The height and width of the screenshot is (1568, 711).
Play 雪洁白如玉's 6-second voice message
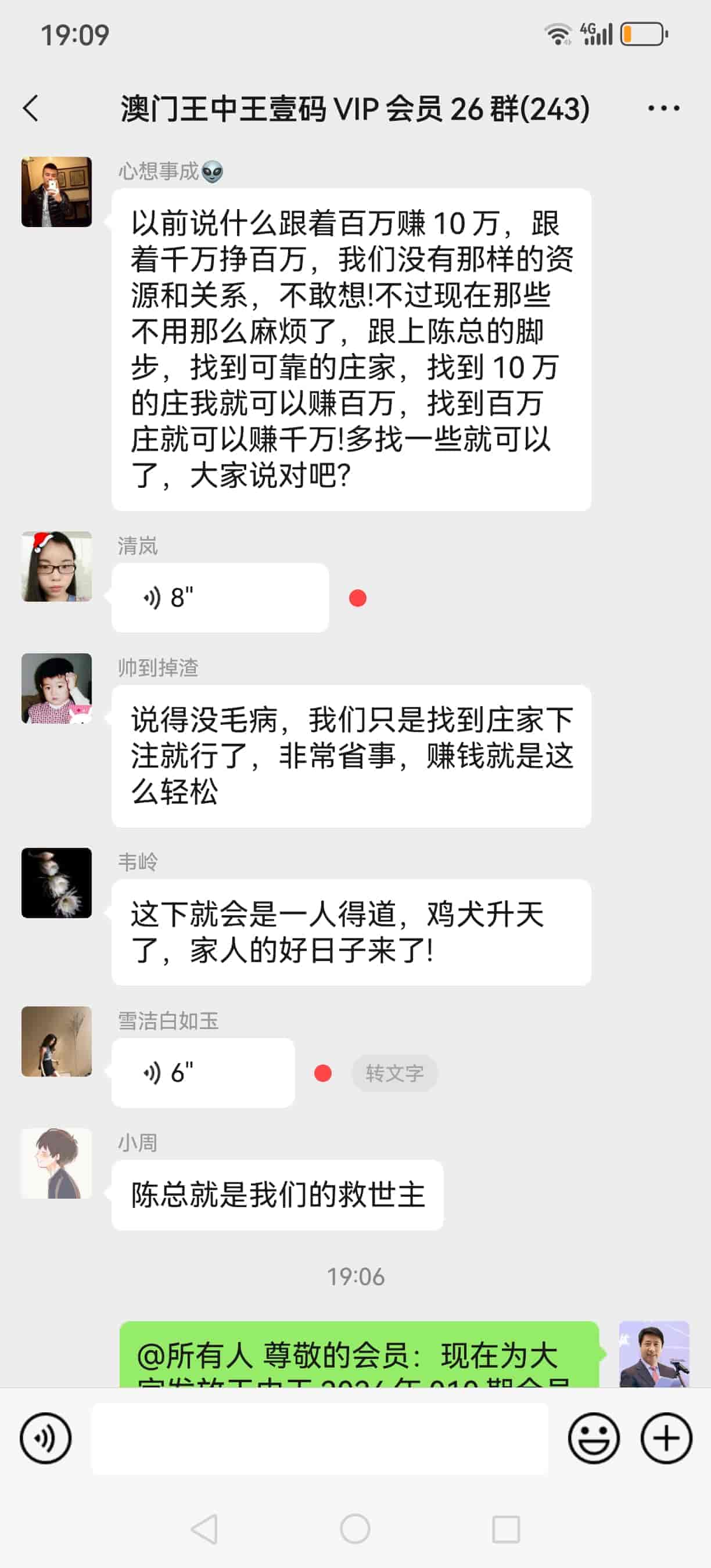[x=202, y=1073]
